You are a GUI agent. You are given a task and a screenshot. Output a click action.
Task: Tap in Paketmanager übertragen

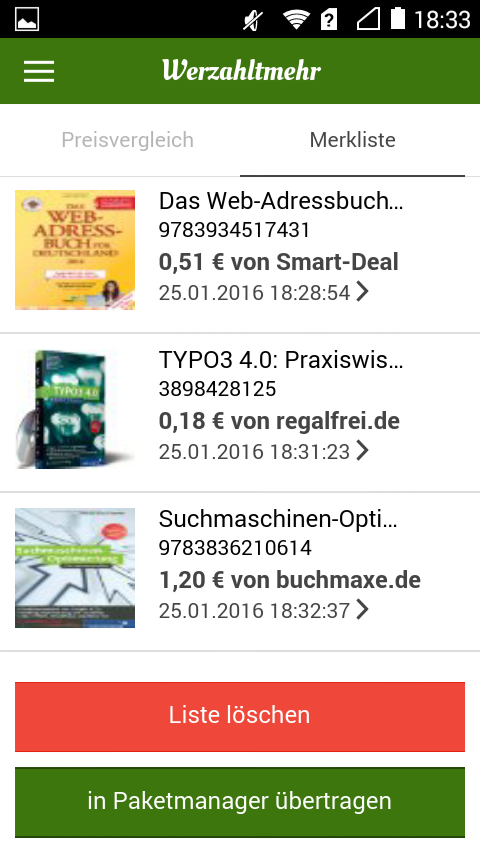click(x=240, y=802)
